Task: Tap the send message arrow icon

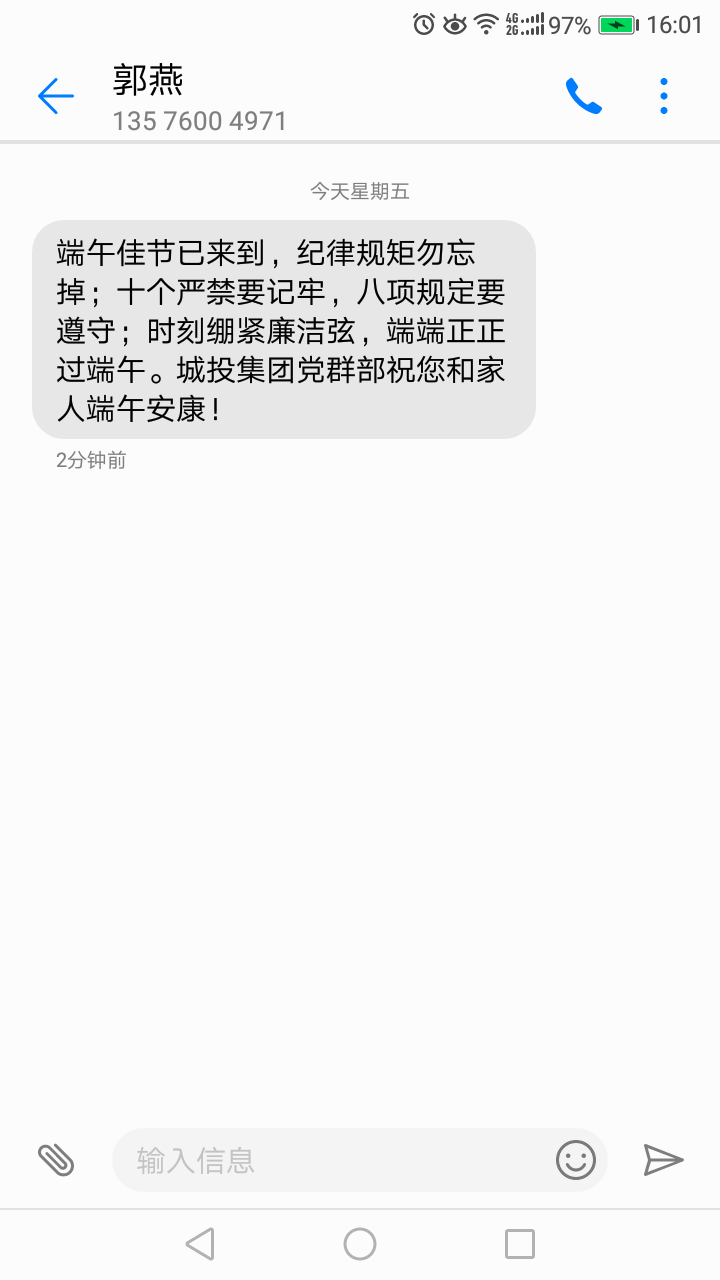Action: [x=663, y=1160]
